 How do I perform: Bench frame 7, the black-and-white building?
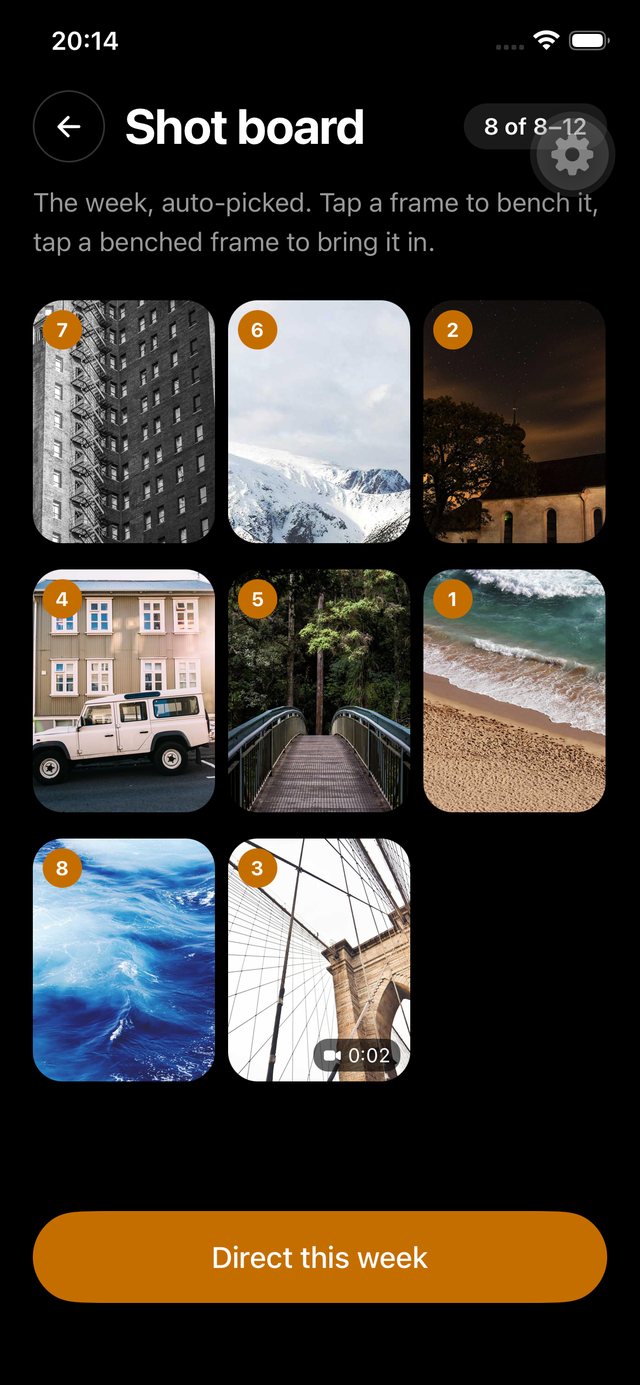tap(124, 422)
